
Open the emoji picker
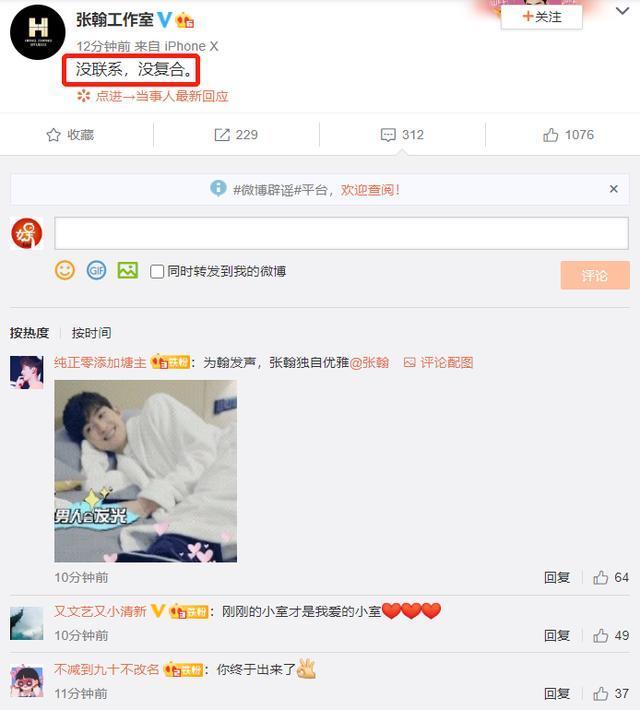[65, 270]
